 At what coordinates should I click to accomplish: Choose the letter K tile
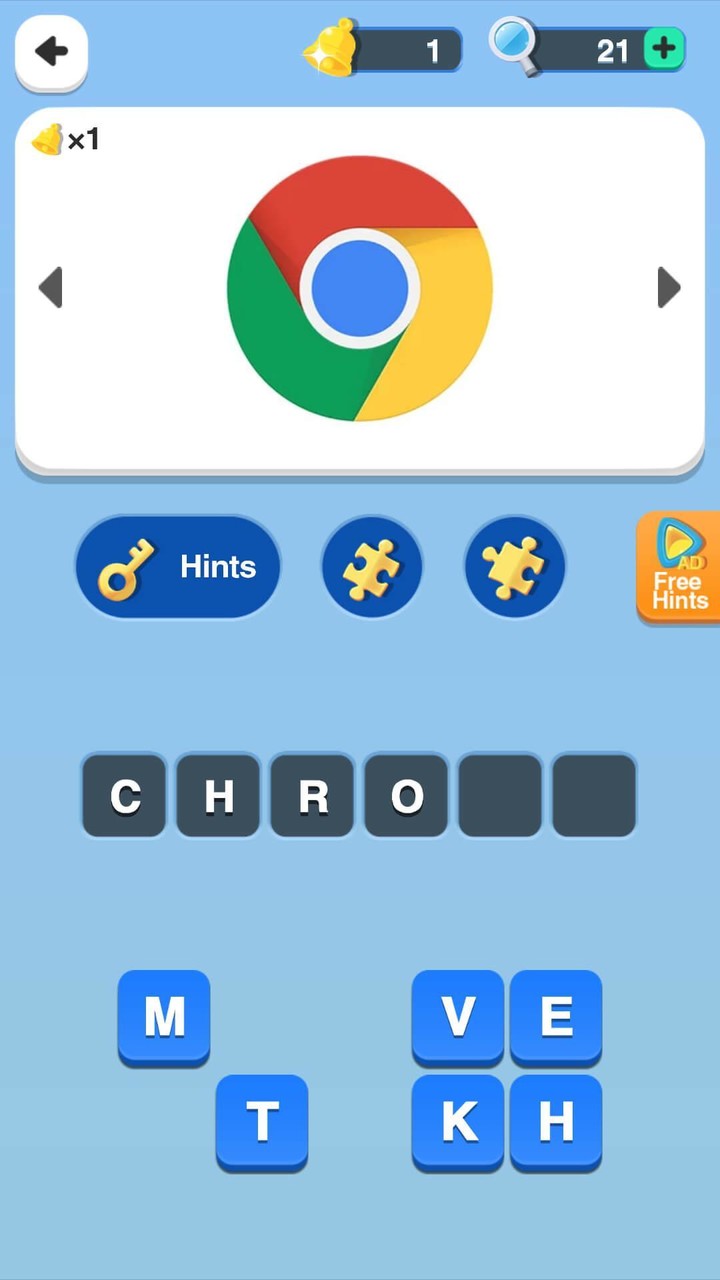pyautogui.click(x=457, y=1120)
